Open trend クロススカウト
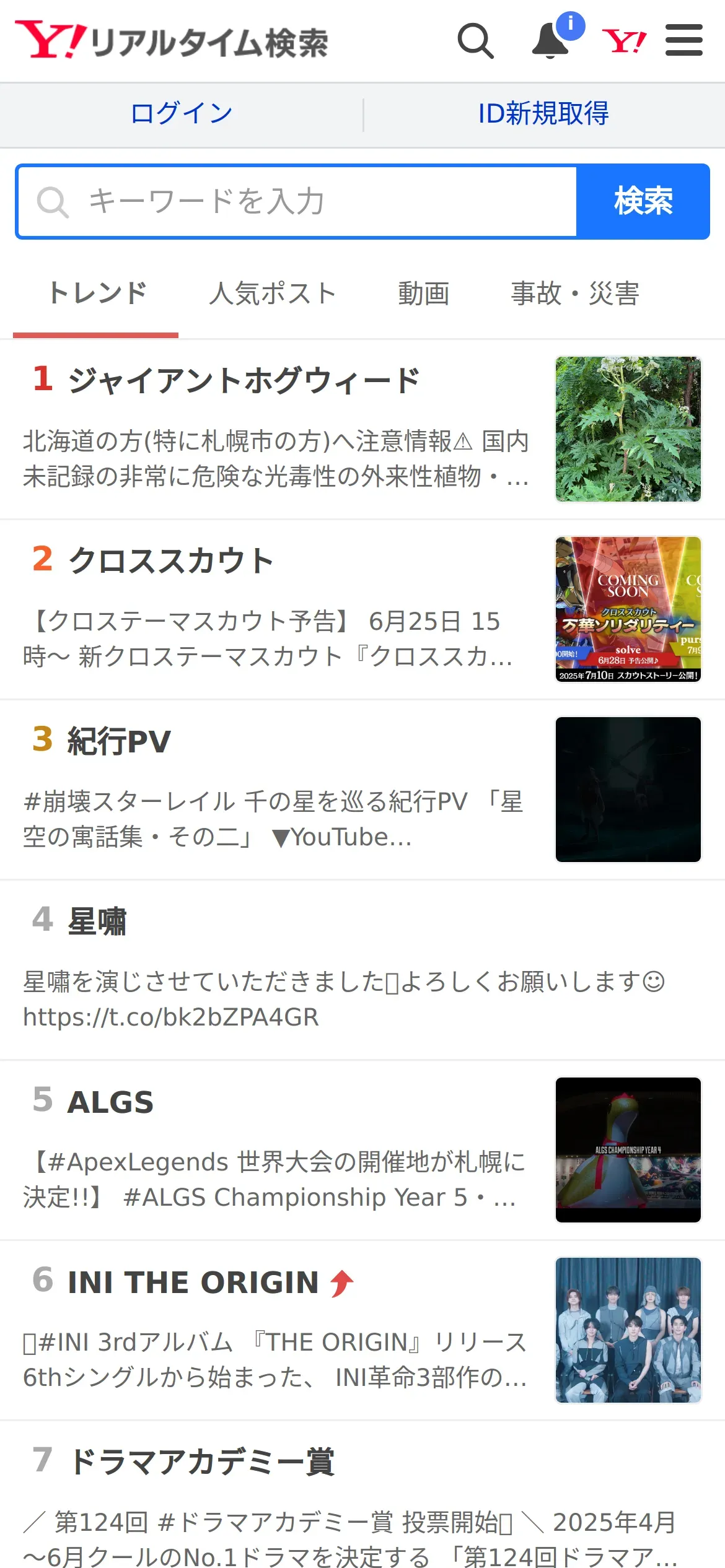725x1568 pixels. pos(171,560)
